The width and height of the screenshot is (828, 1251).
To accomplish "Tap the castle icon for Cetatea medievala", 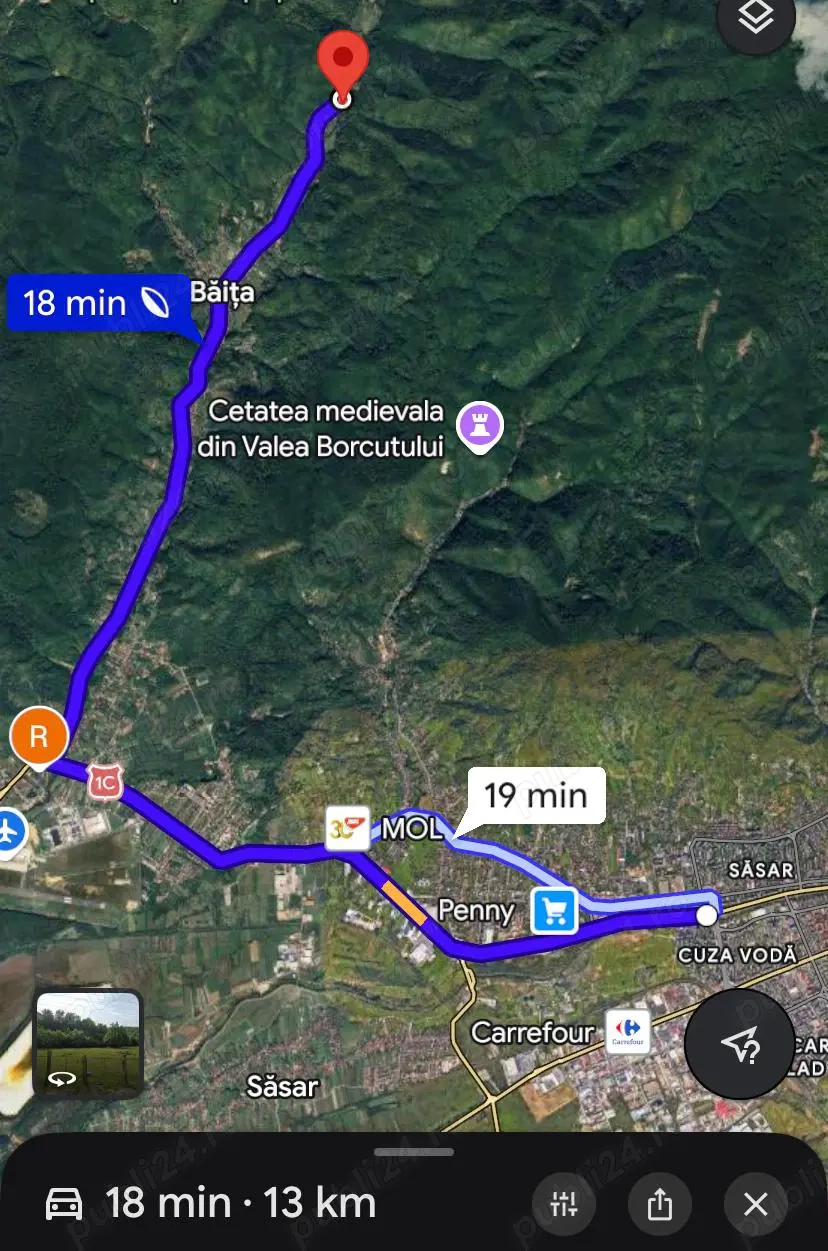I will (480, 425).
